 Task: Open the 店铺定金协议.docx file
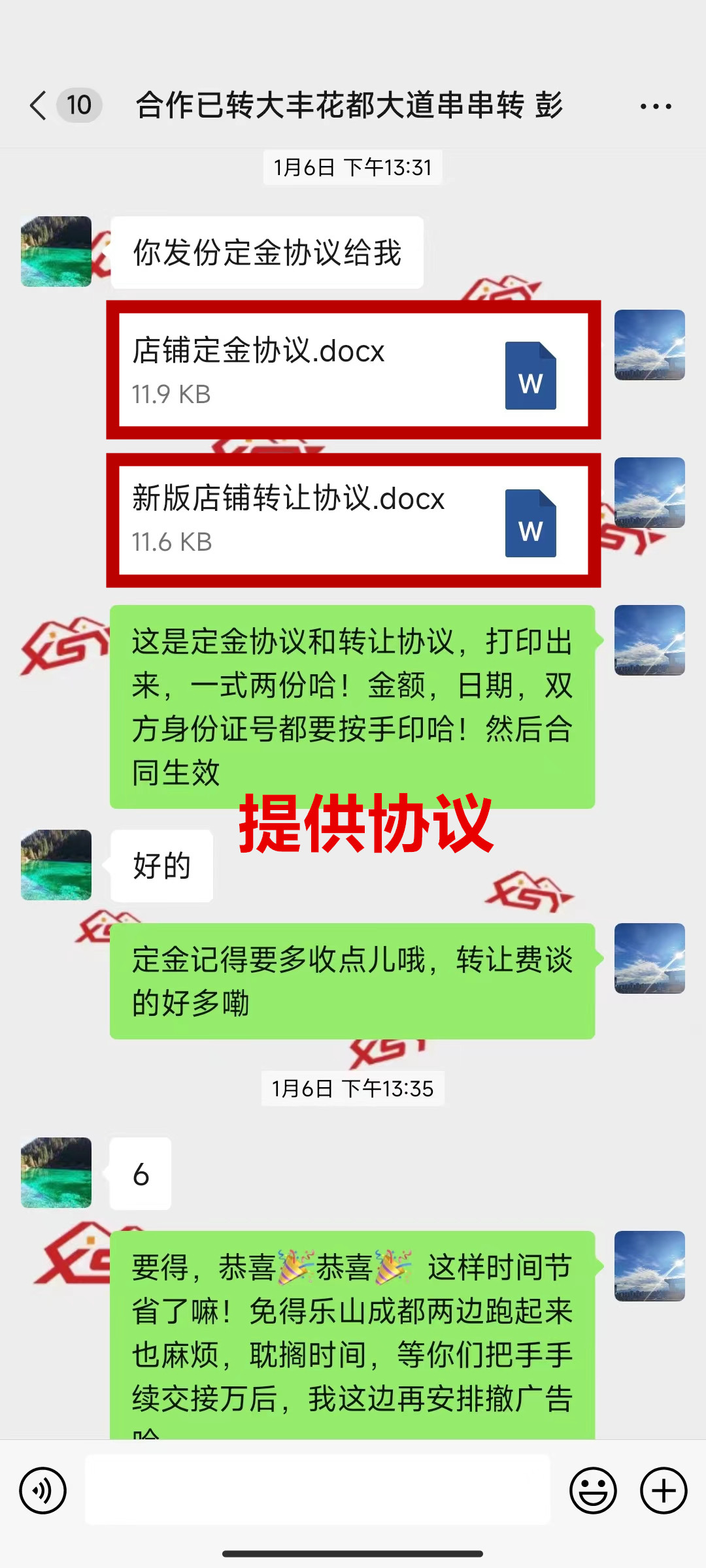coord(353,370)
